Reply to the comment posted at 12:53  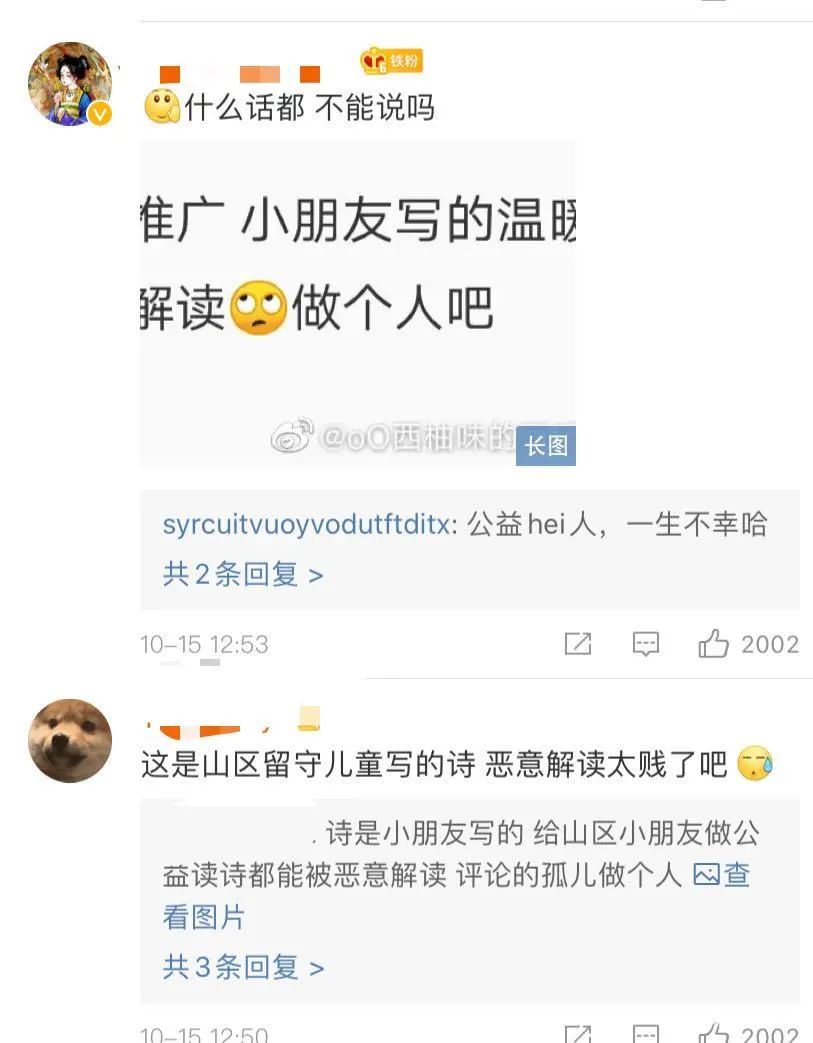646,645
